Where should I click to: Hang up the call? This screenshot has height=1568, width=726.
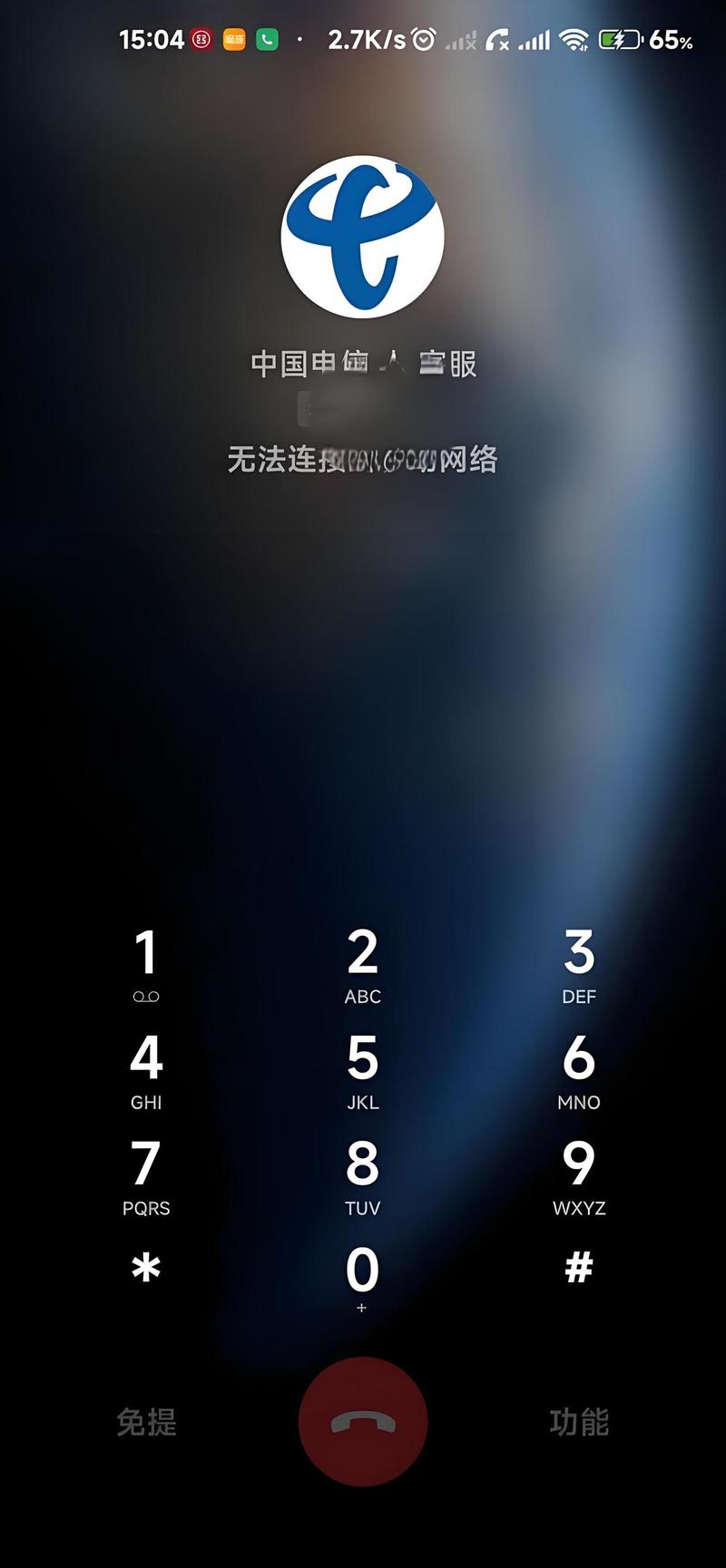[362, 1424]
